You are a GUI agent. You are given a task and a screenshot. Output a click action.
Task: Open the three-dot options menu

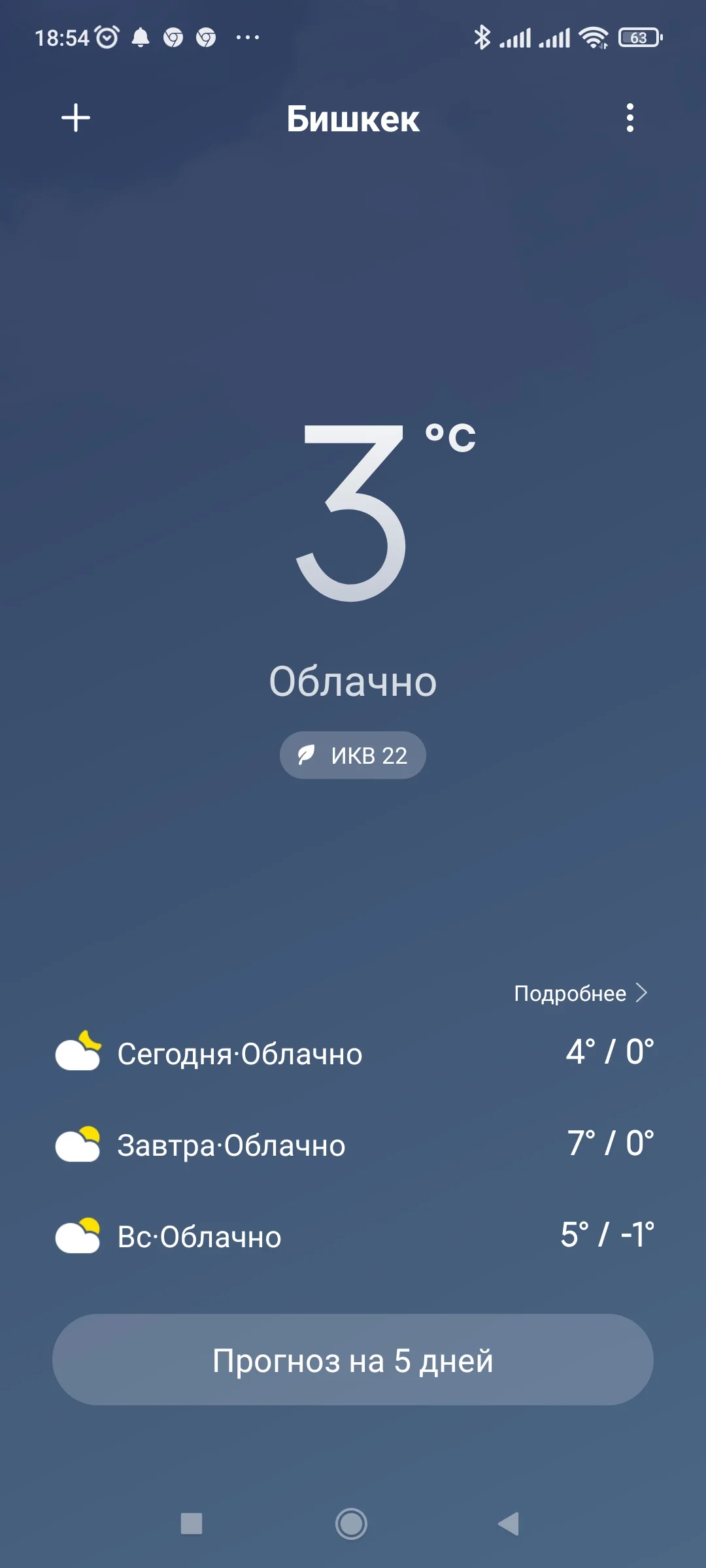coord(630,118)
